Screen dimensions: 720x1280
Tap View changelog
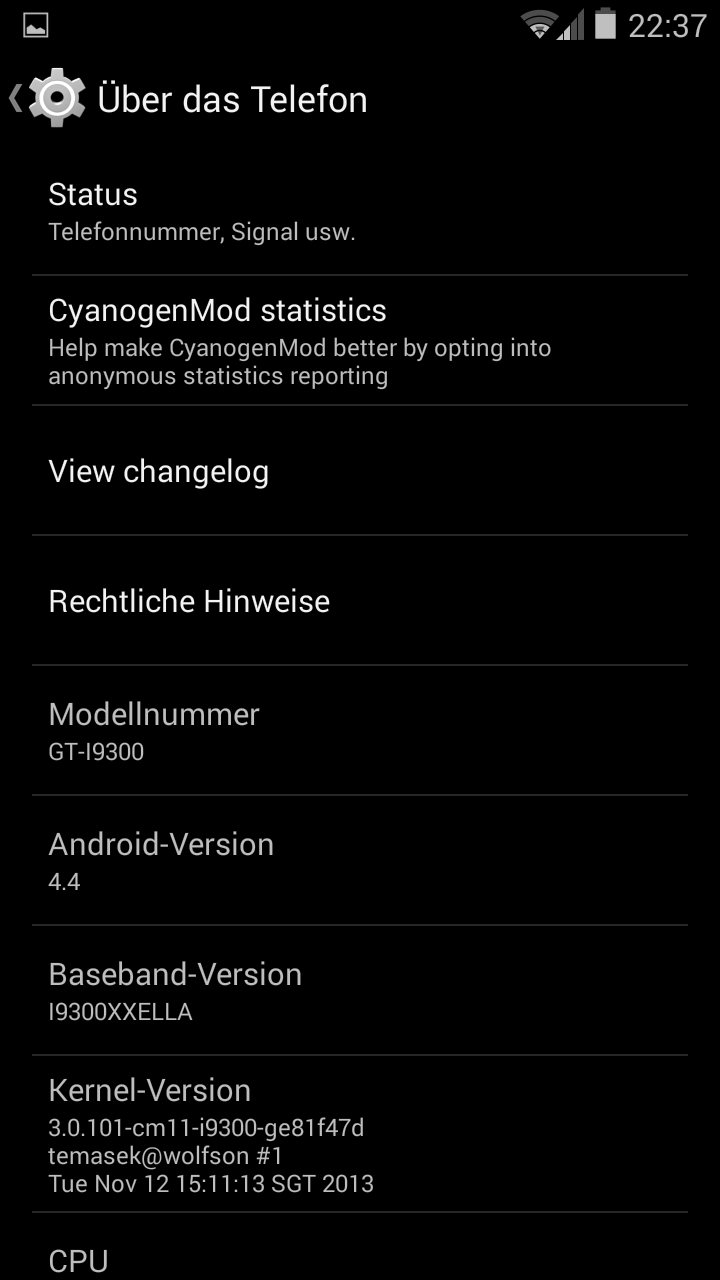[x=360, y=471]
